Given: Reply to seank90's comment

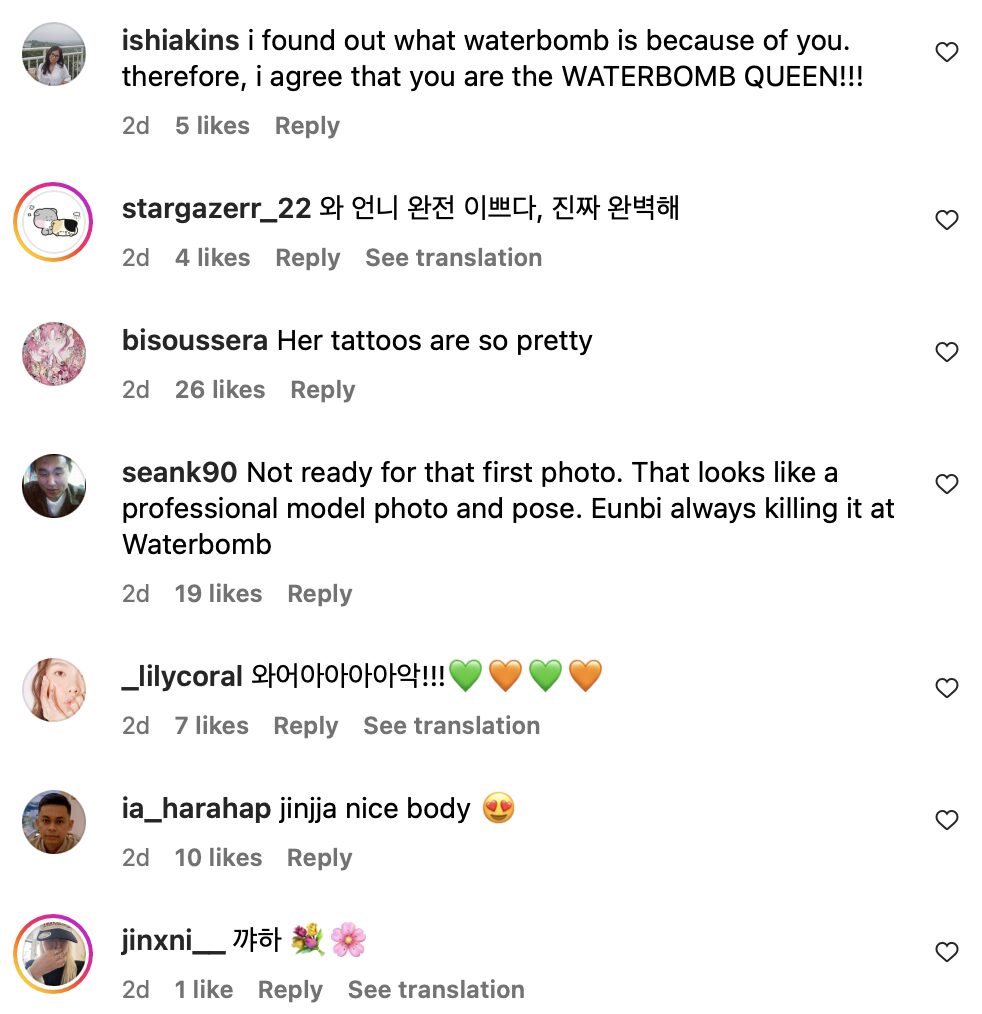Looking at the screenshot, I should tap(319, 594).
